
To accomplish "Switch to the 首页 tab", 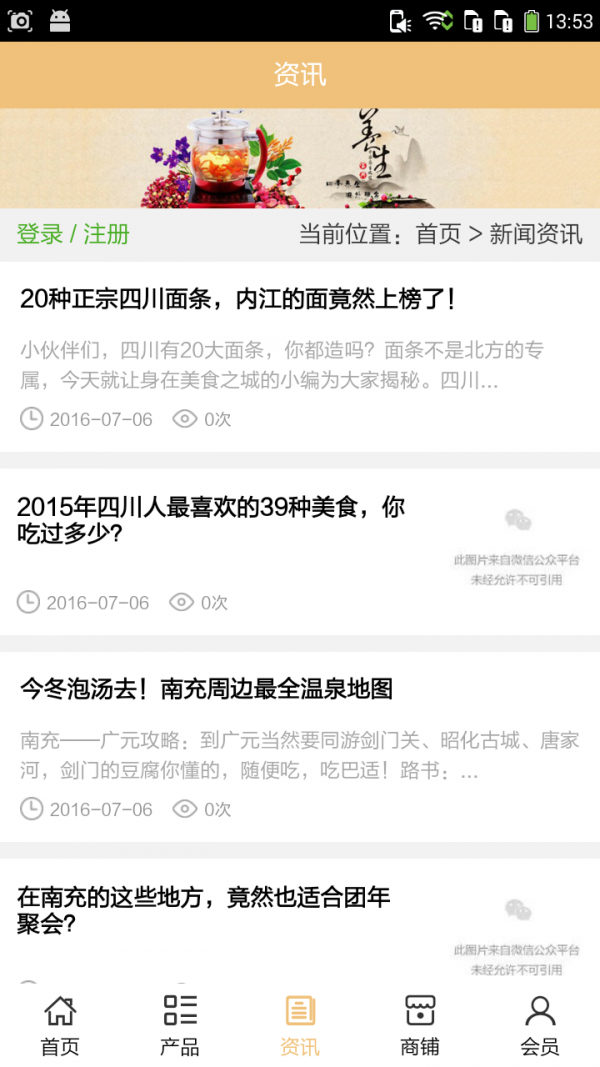I will [60, 1025].
